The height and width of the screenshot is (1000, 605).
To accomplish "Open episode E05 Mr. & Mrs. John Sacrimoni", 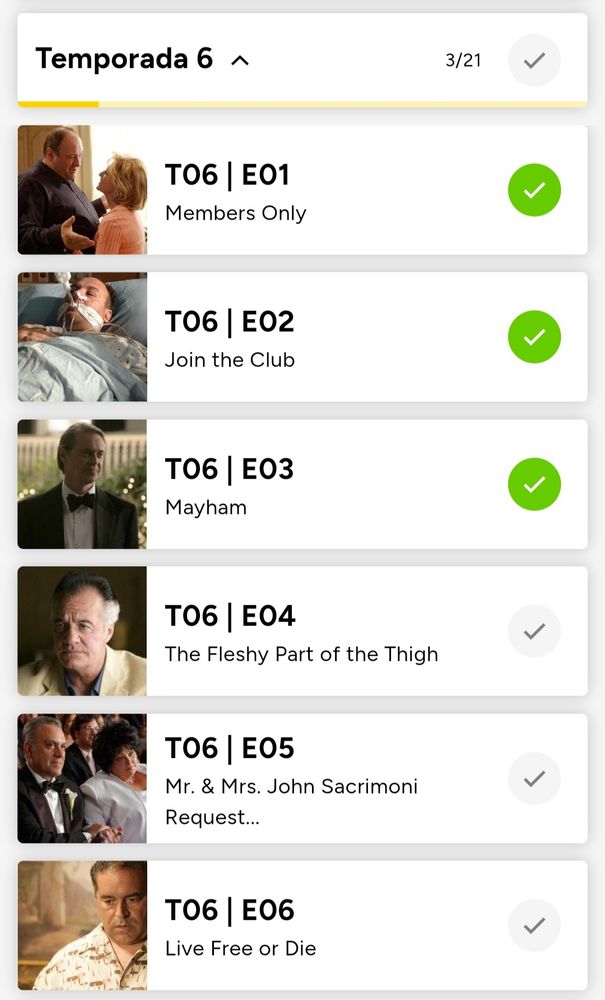I will click(300, 778).
